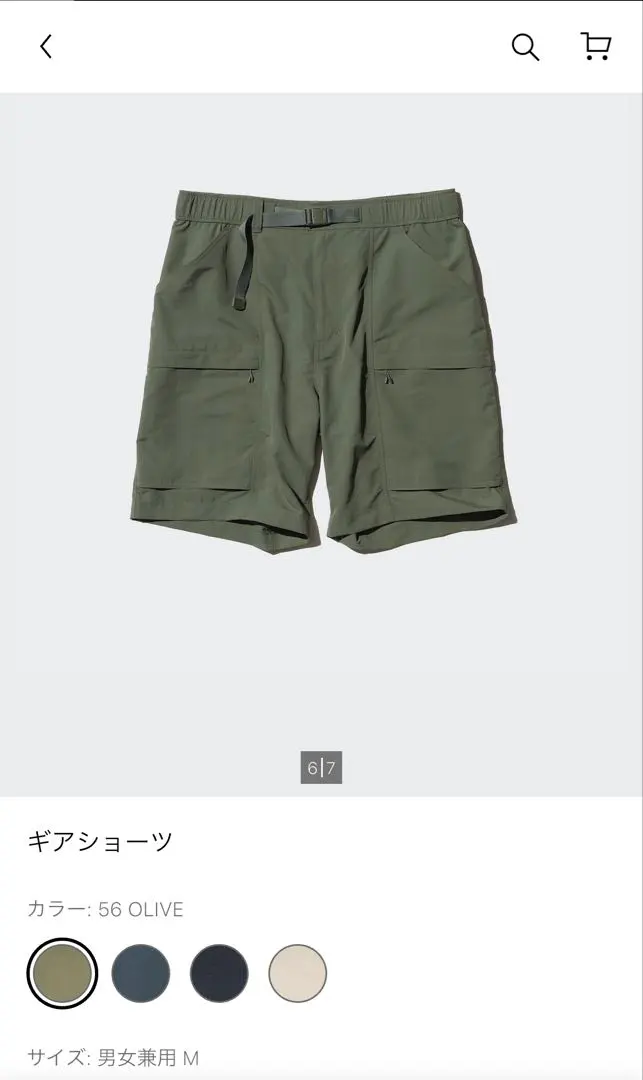Choose the blue-gray color swatch
643x1080 pixels.
tap(141, 973)
